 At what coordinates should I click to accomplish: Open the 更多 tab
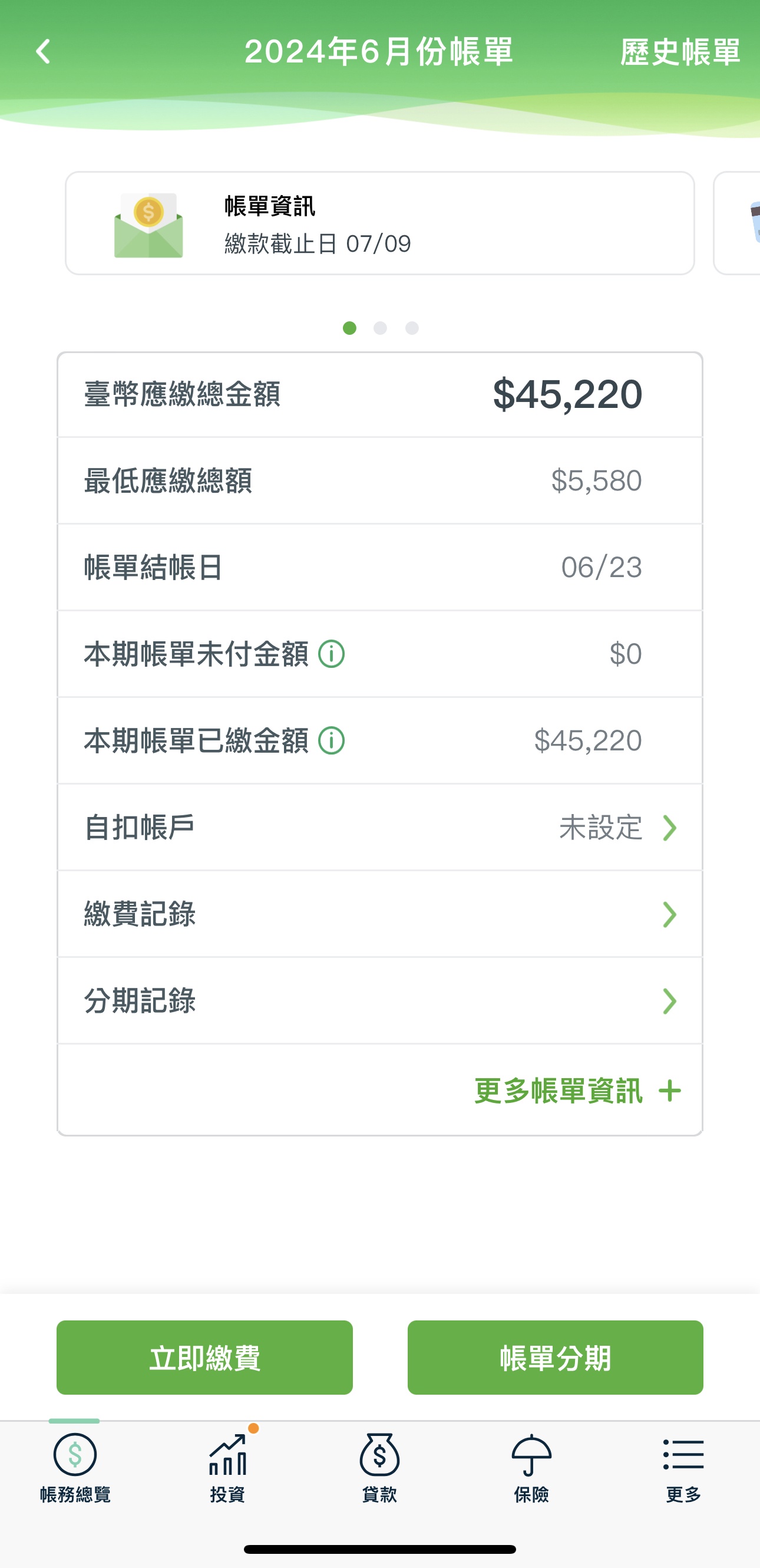pyautogui.click(x=683, y=1468)
